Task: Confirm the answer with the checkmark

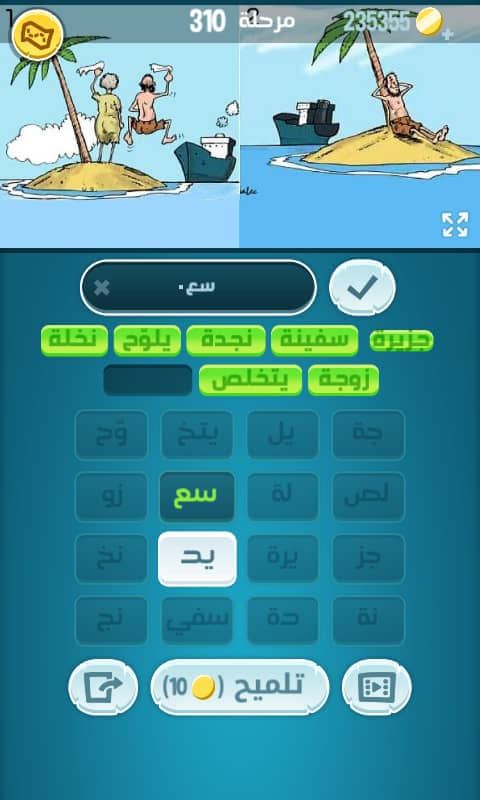Action: [362, 288]
